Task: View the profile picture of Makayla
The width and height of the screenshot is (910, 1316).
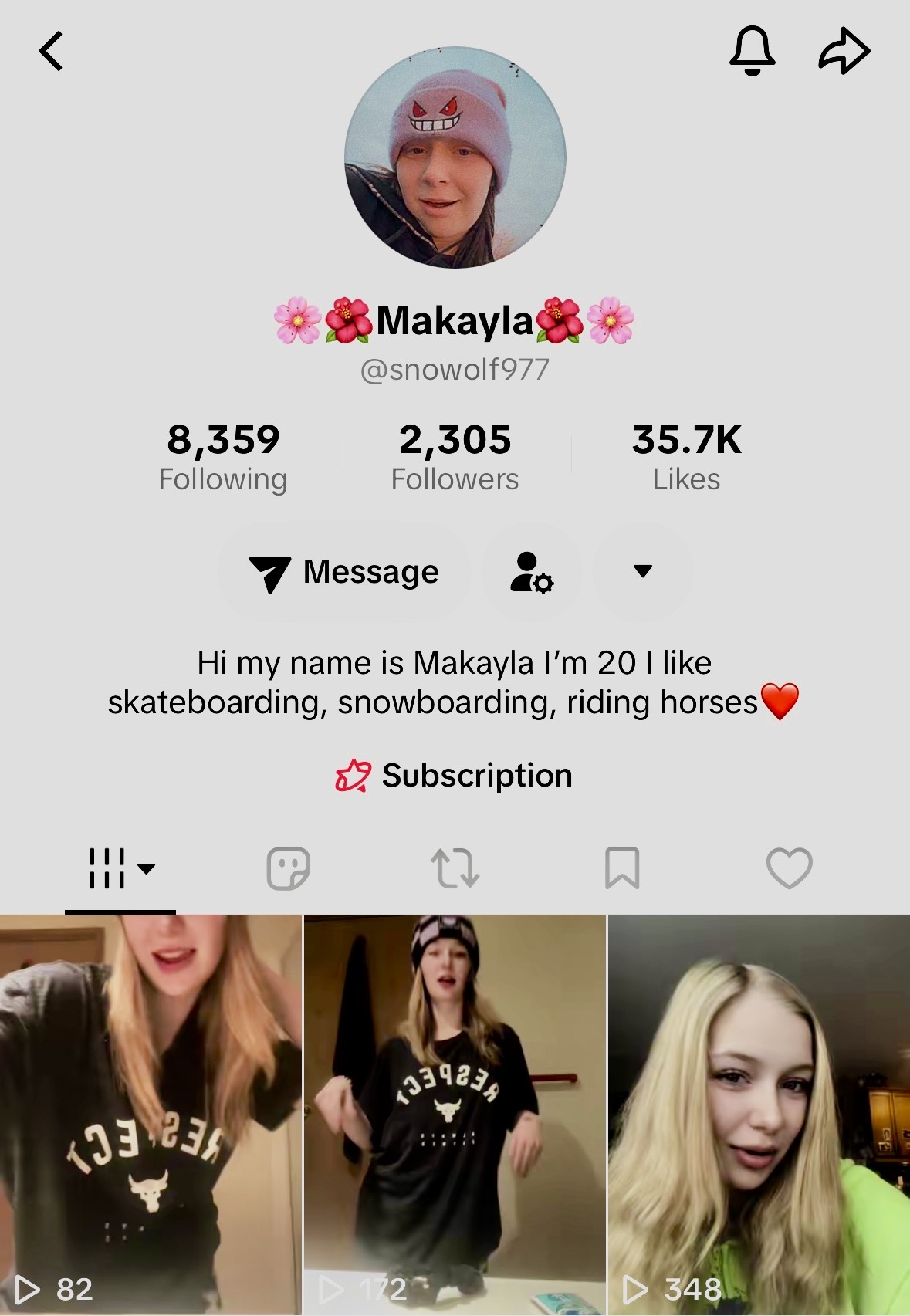Action: coord(455,157)
